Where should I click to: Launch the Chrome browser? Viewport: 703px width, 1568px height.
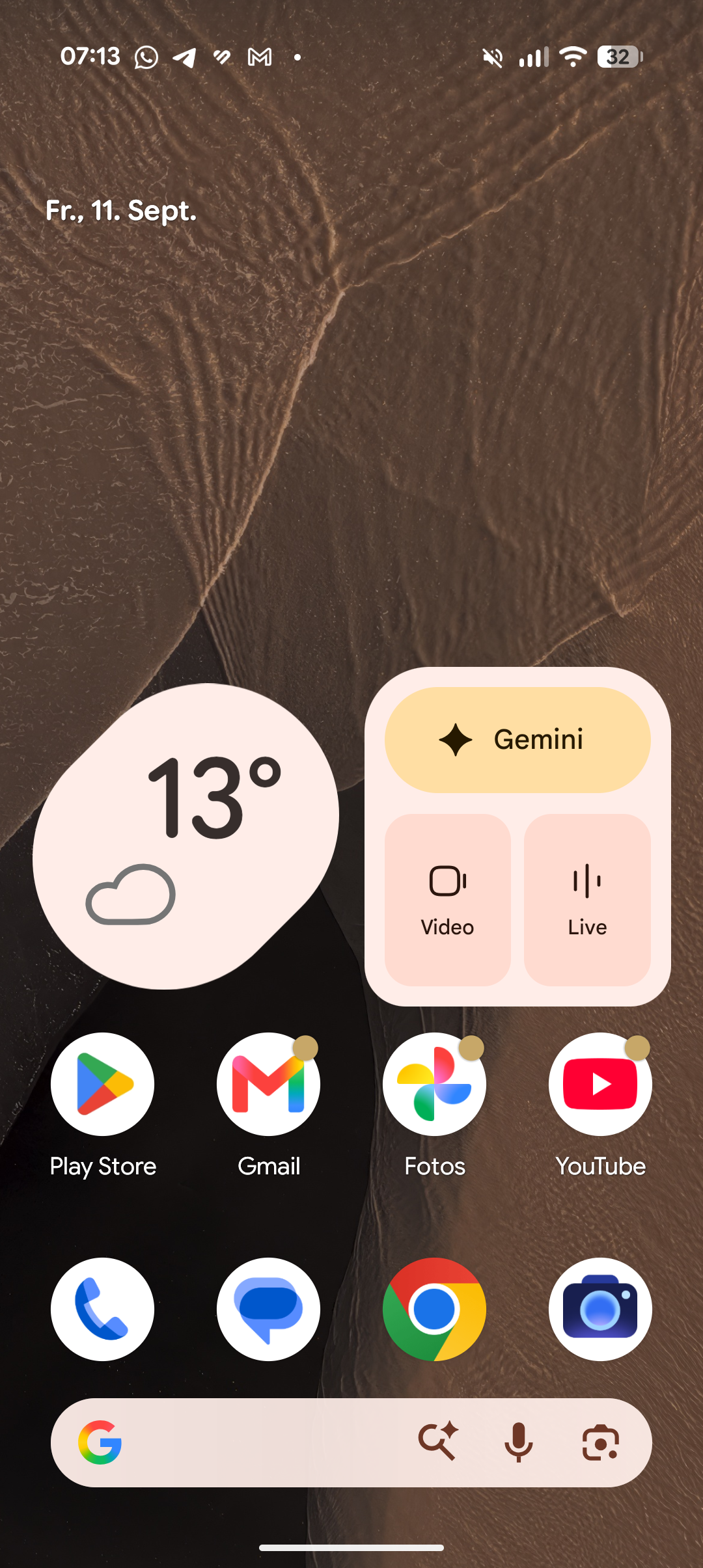click(x=435, y=1309)
